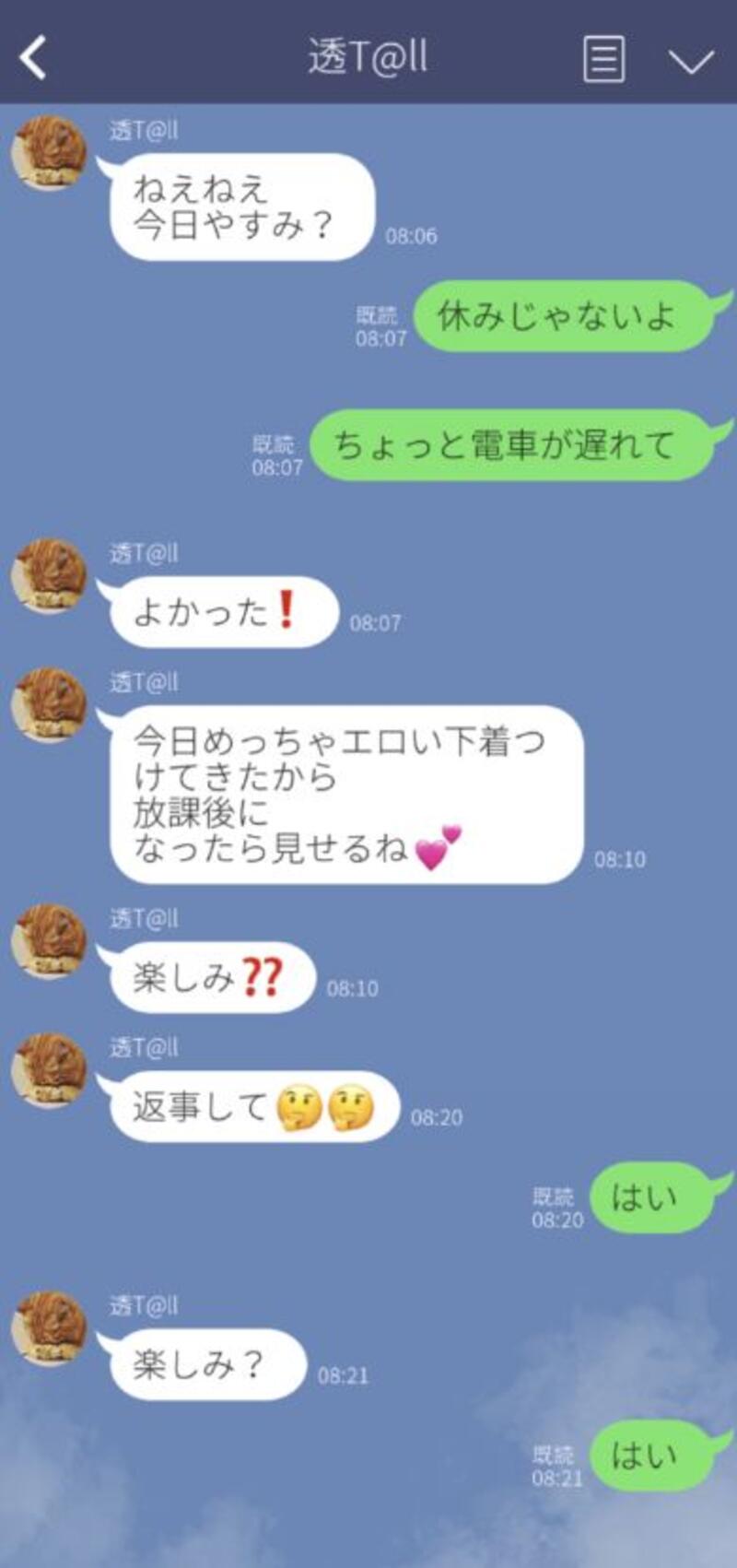This screenshot has width=737, height=1568.
Task: Go back from the 透T@ll chat
Action: point(34,58)
